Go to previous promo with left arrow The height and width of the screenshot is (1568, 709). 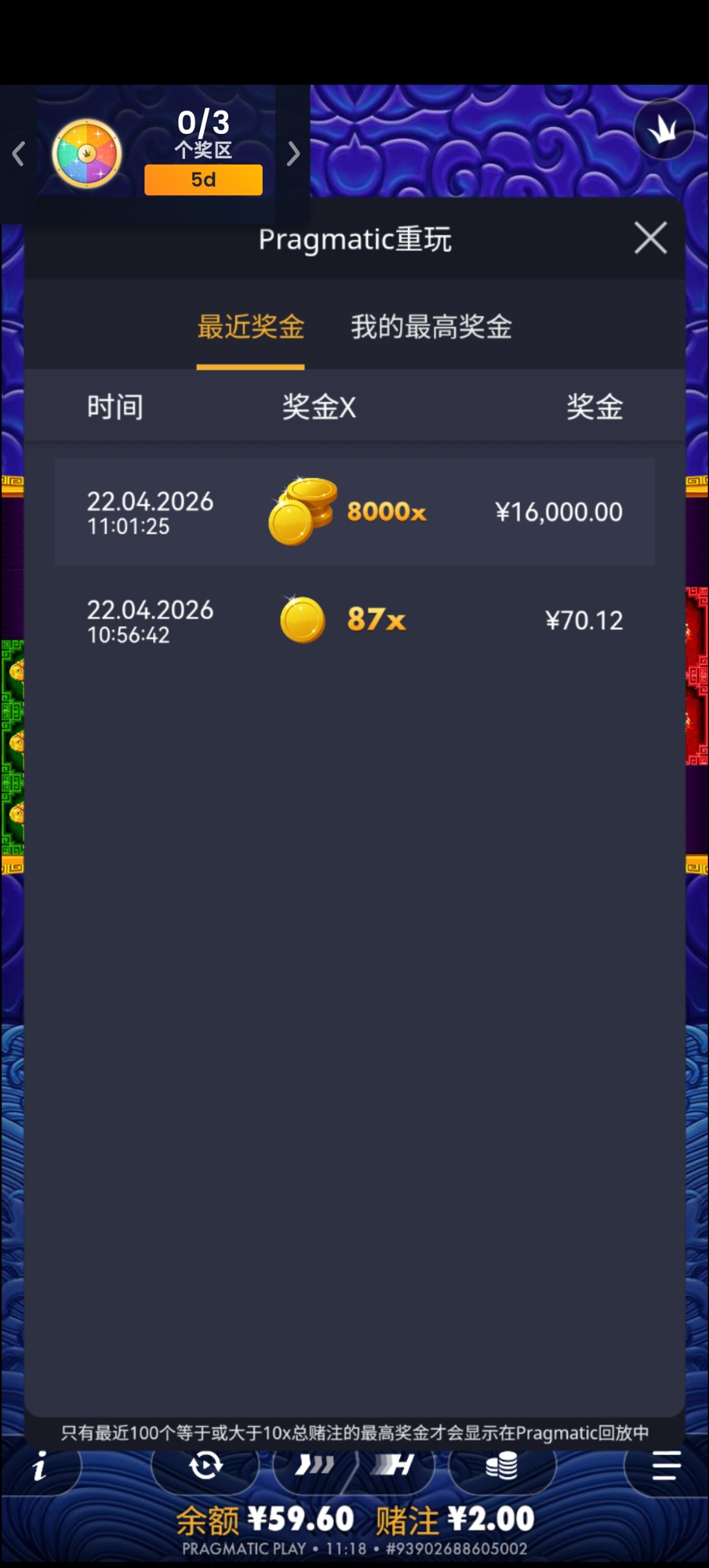pyautogui.click(x=18, y=154)
